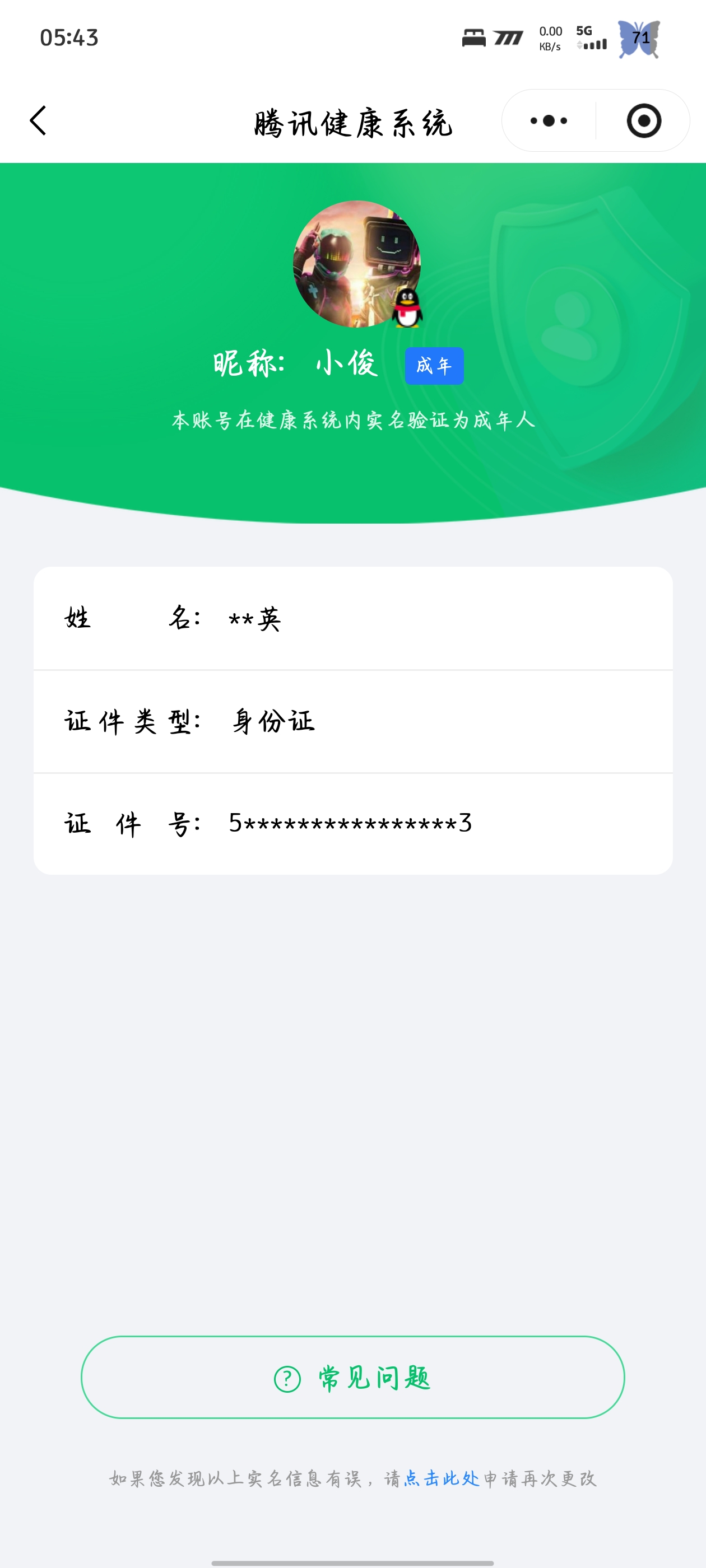Open 常见问题 help button

pyautogui.click(x=352, y=1378)
